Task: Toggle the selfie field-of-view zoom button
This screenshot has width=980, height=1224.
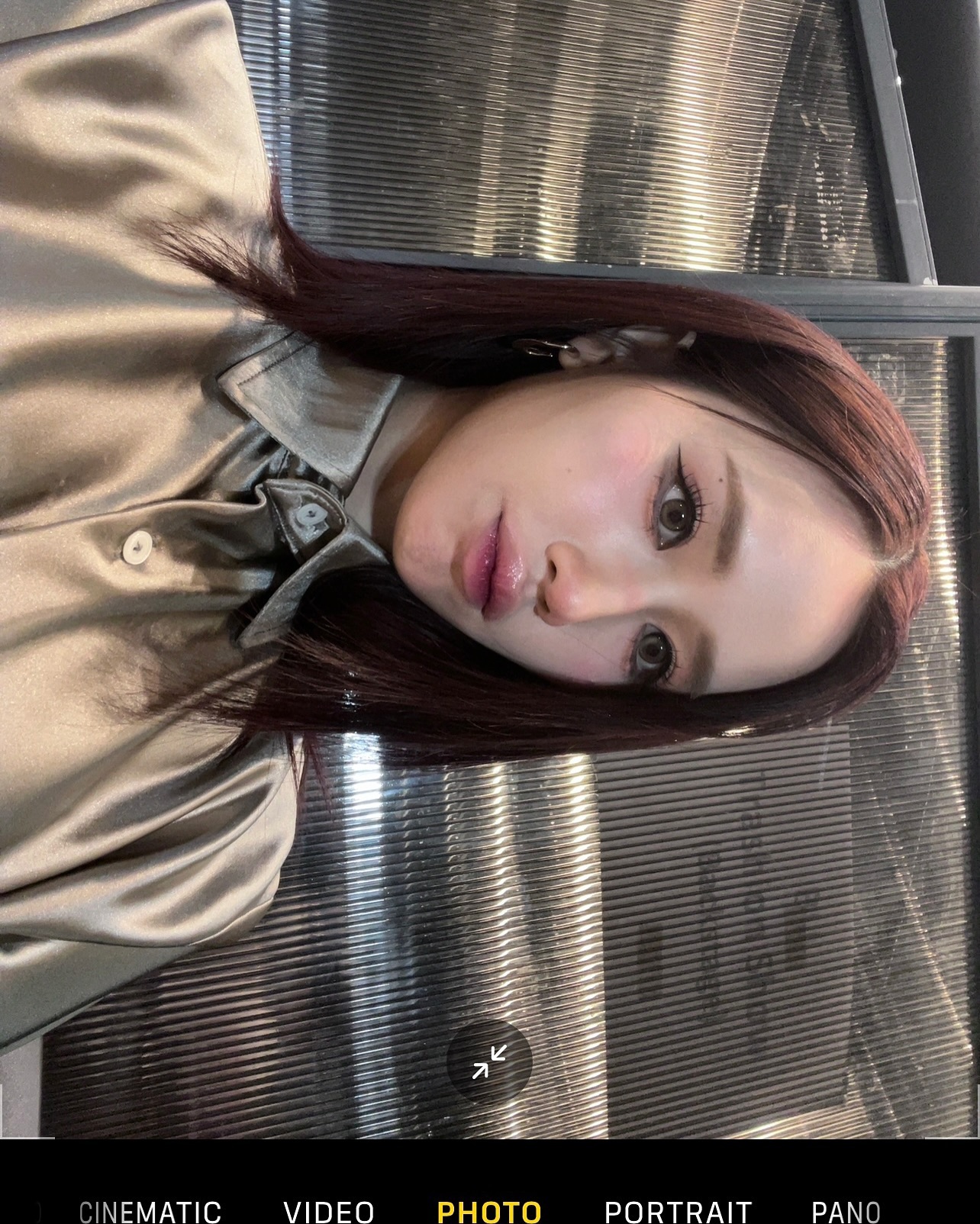Action: (x=489, y=1061)
